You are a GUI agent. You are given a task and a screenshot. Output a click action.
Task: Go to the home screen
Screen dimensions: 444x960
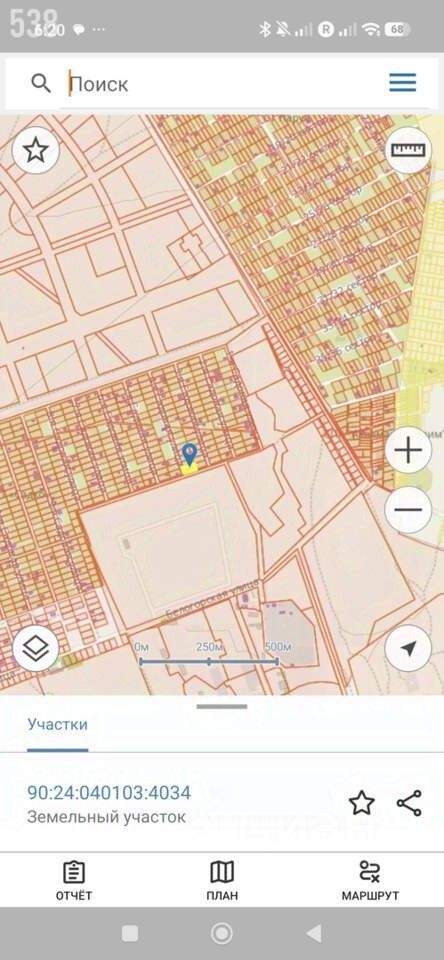(222, 933)
